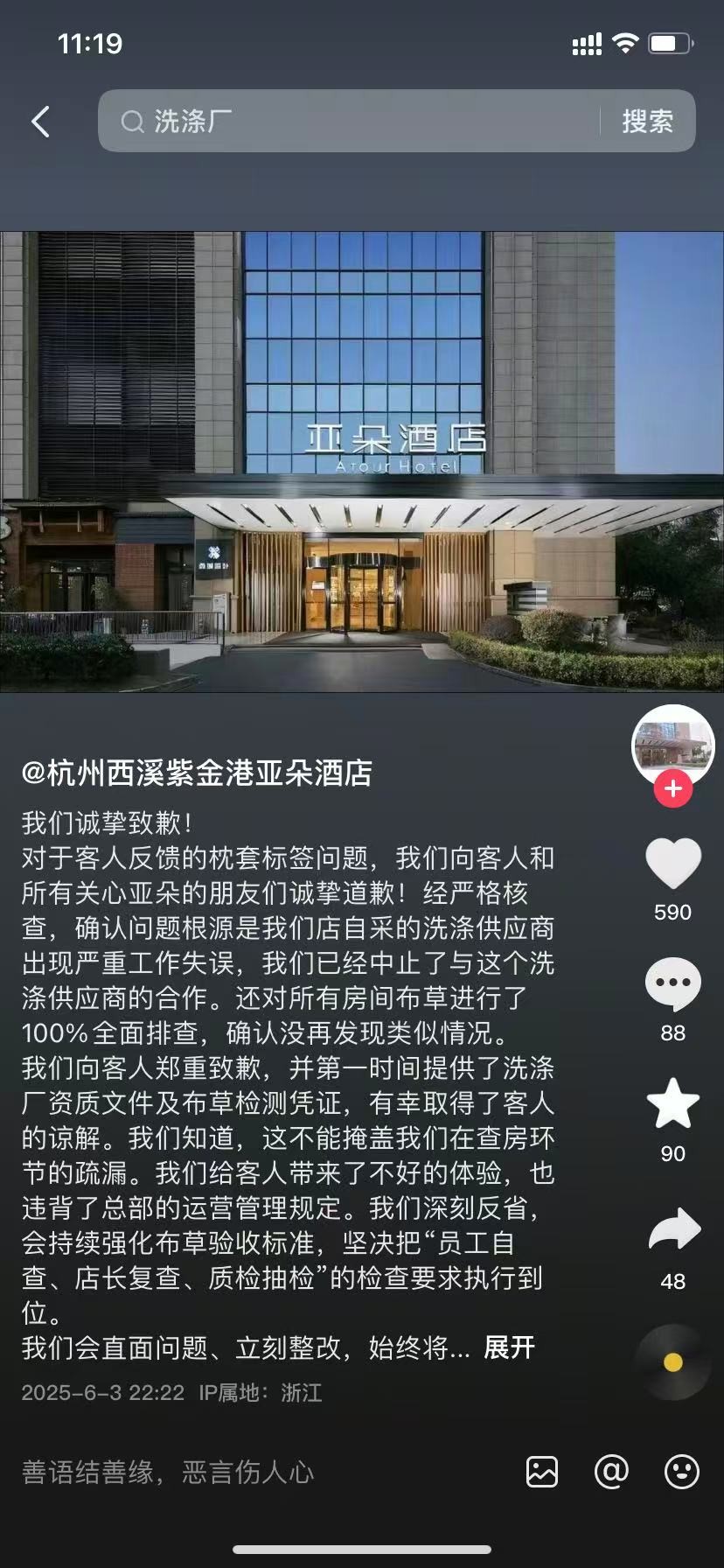The height and width of the screenshot is (1568, 724).
Task: Open the spinning music disc
Action: (x=672, y=1362)
